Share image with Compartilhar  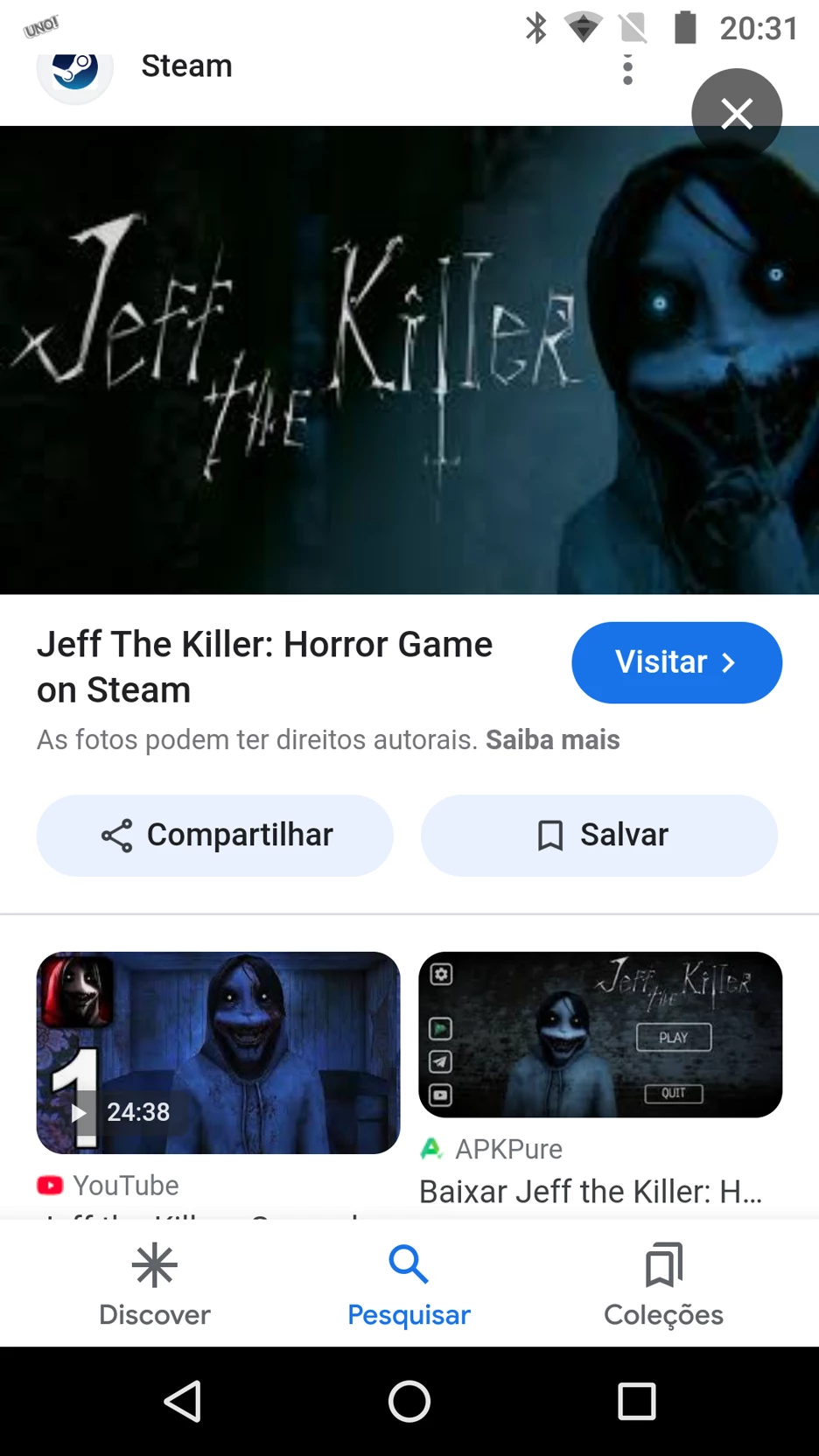click(x=215, y=836)
